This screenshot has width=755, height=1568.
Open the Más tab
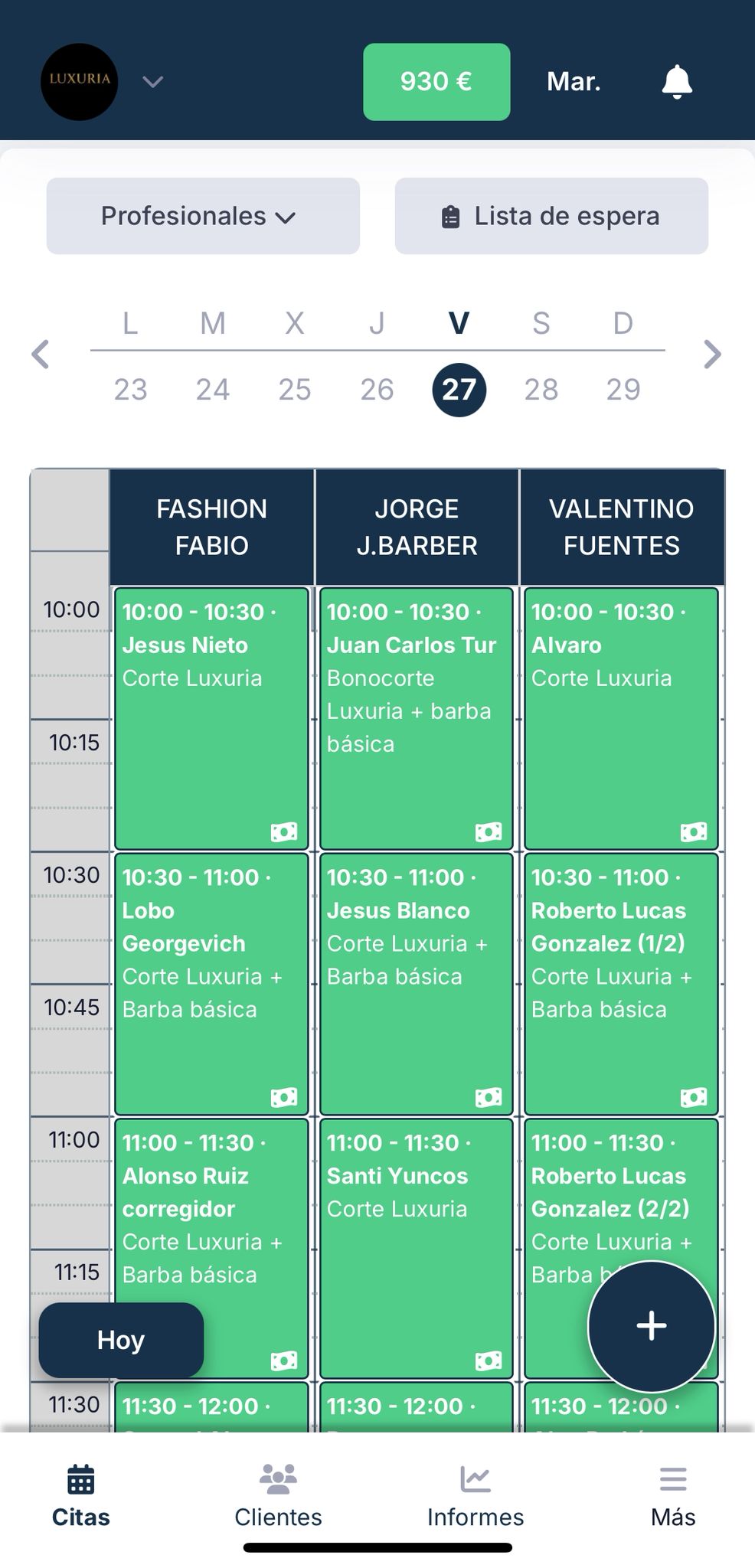(673, 1496)
